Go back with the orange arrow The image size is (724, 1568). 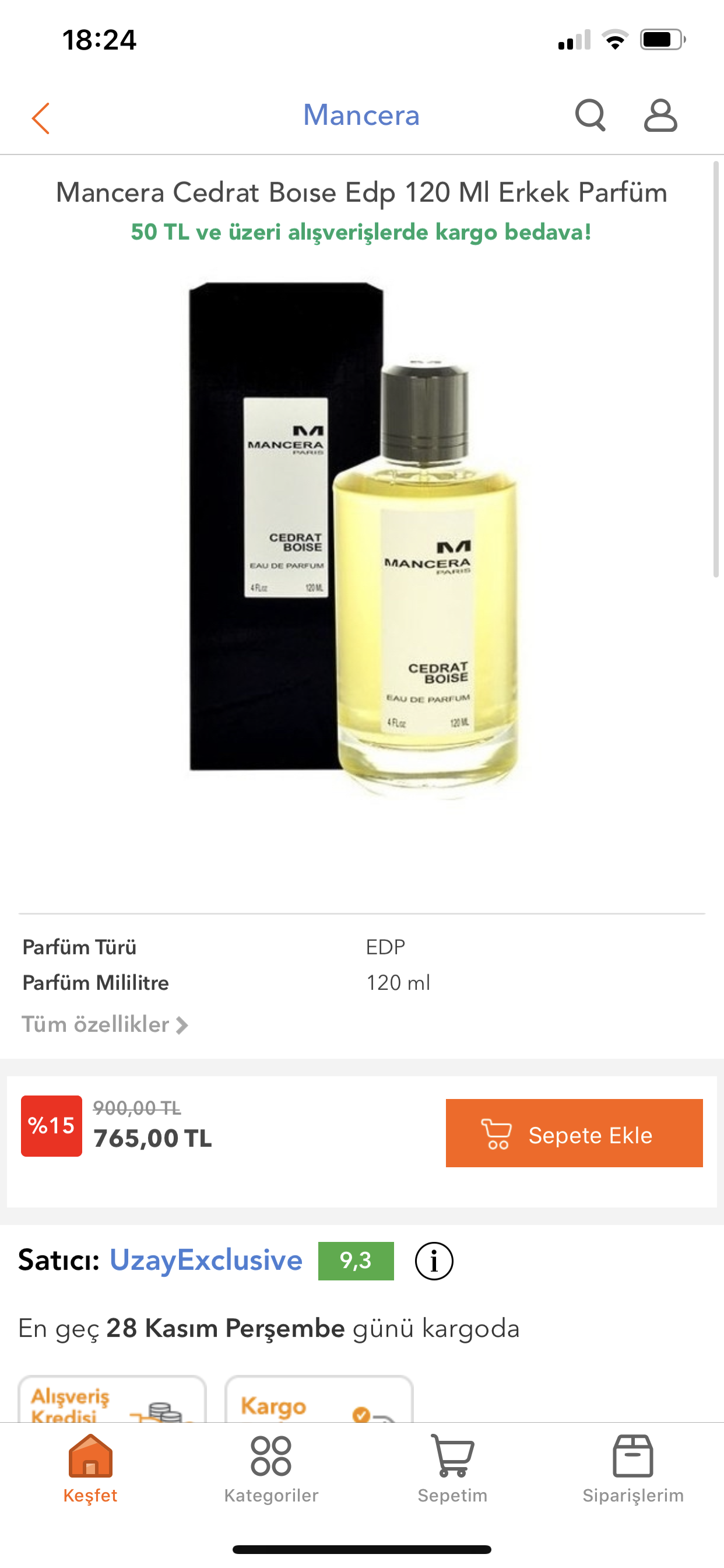[41, 117]
